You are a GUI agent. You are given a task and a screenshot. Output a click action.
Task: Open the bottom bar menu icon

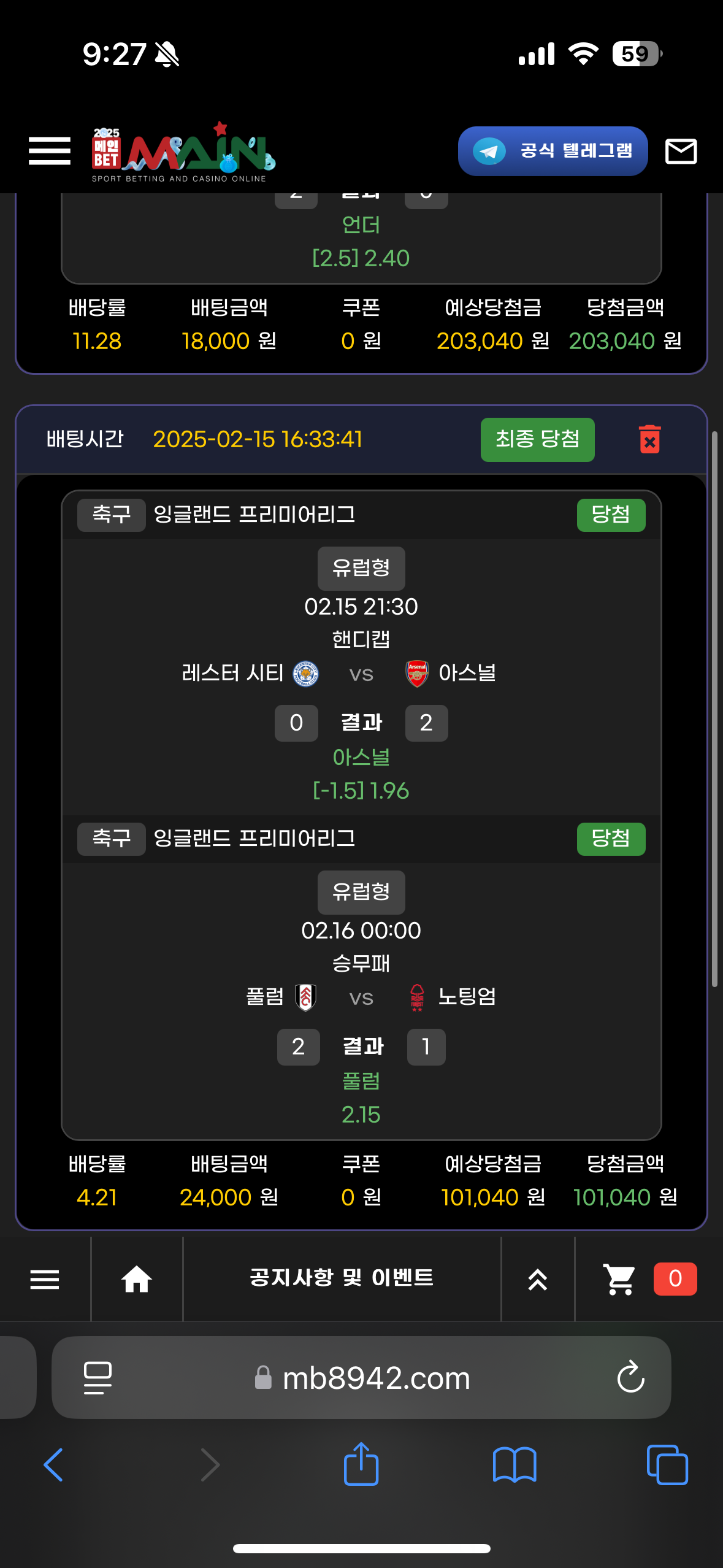coord(45,1279)
